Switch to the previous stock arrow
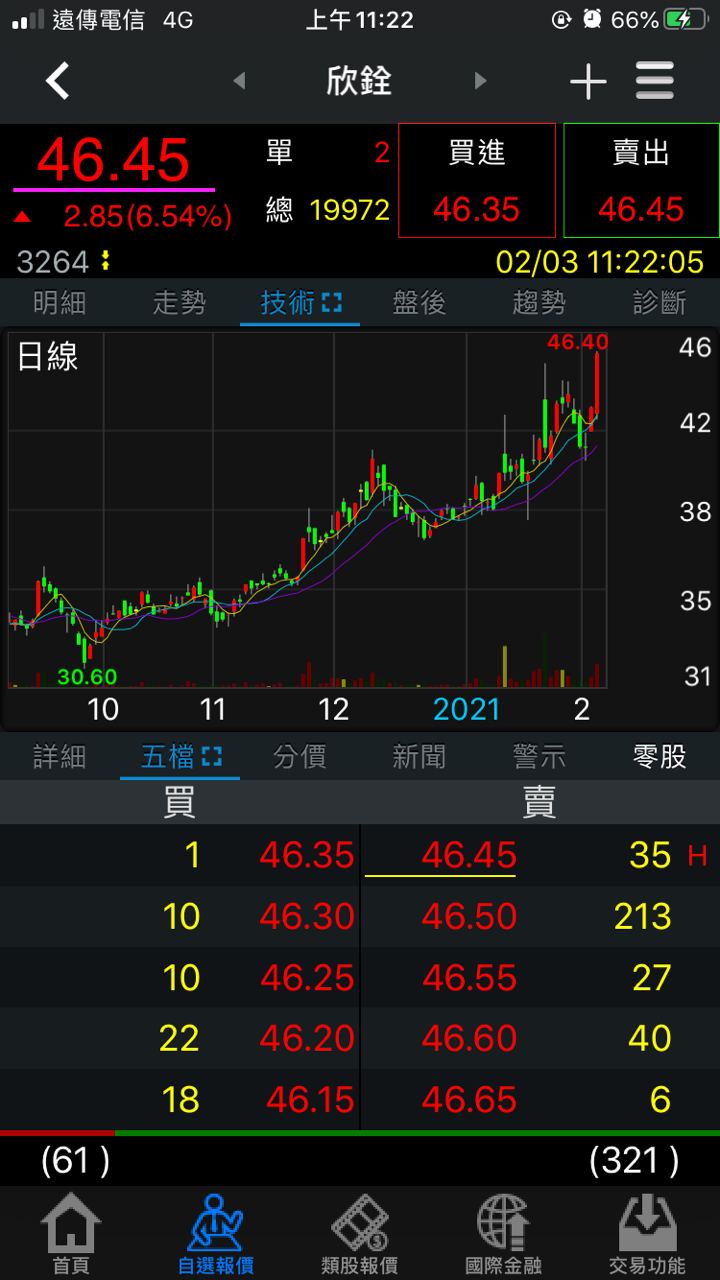The image size is (720, 1280). (x=239, y=81)
